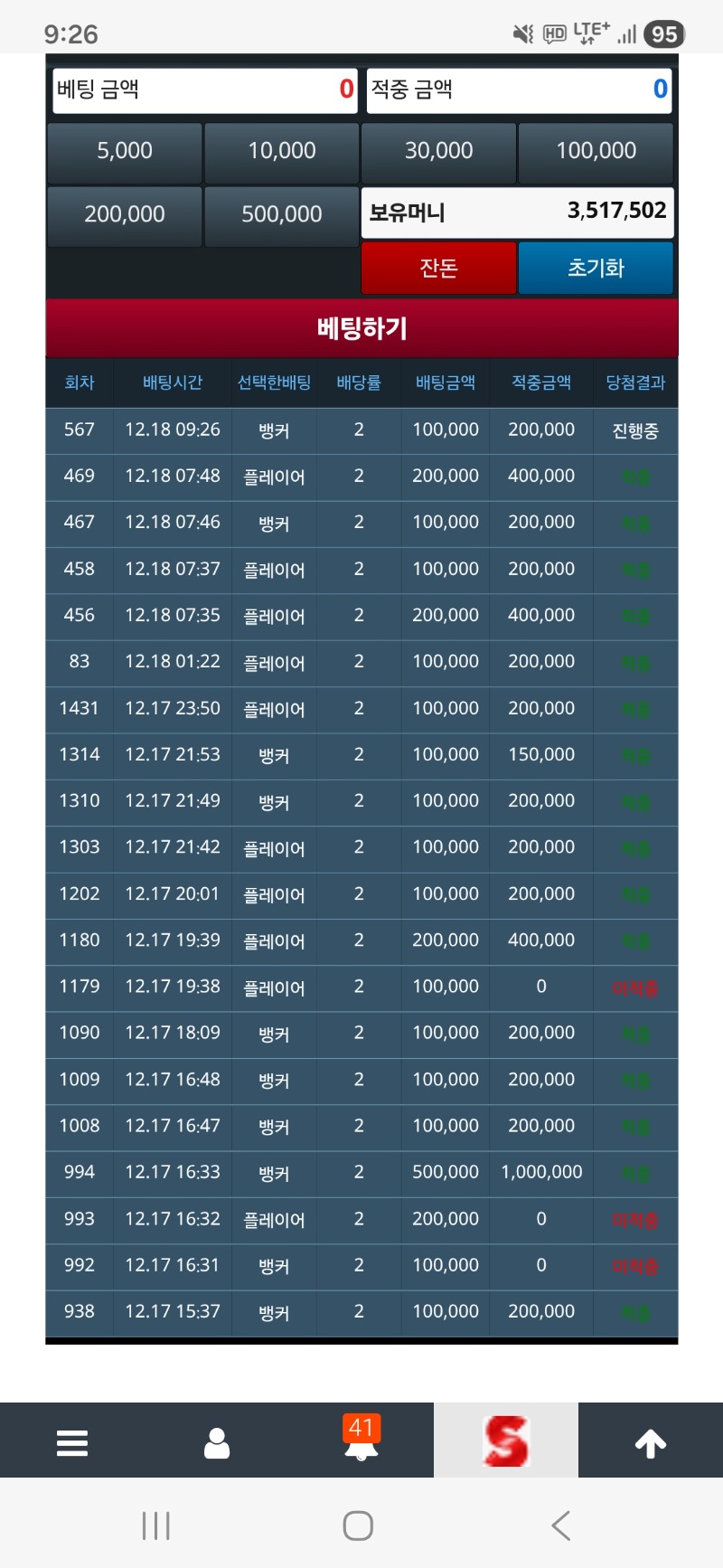The width and height of the screenshot is (723, 1568).
Task: Jump to top with the up arrow
Action: pyautogui.click(x=651, y=1442)
